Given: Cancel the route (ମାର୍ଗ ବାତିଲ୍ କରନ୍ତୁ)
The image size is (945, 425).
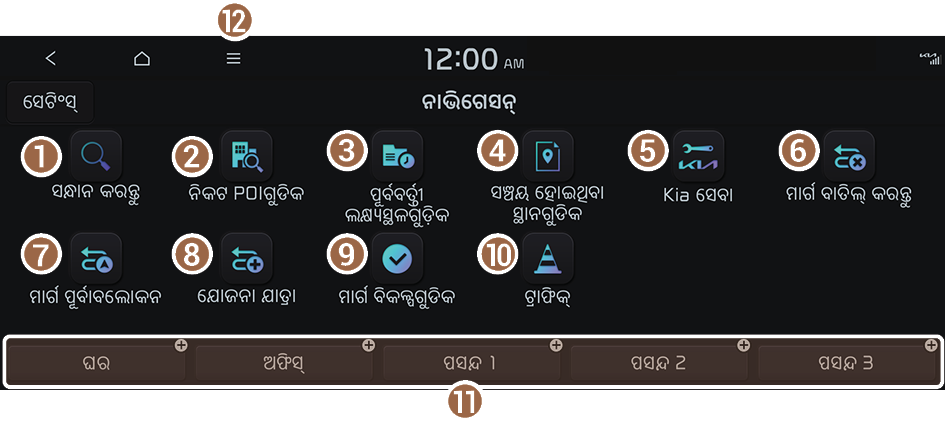Looking at the screenshot, I should [x=848, y=155].
